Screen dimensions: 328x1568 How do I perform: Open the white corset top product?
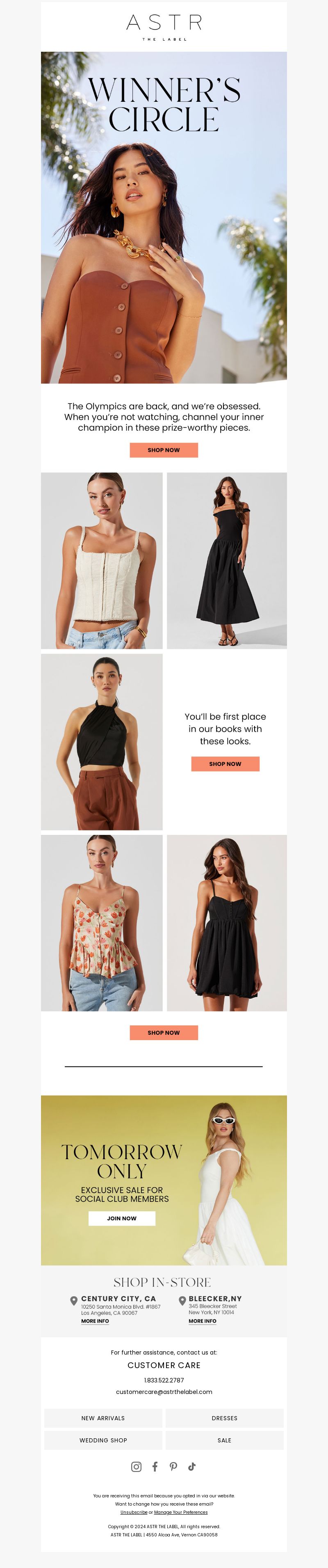(102, 560)
